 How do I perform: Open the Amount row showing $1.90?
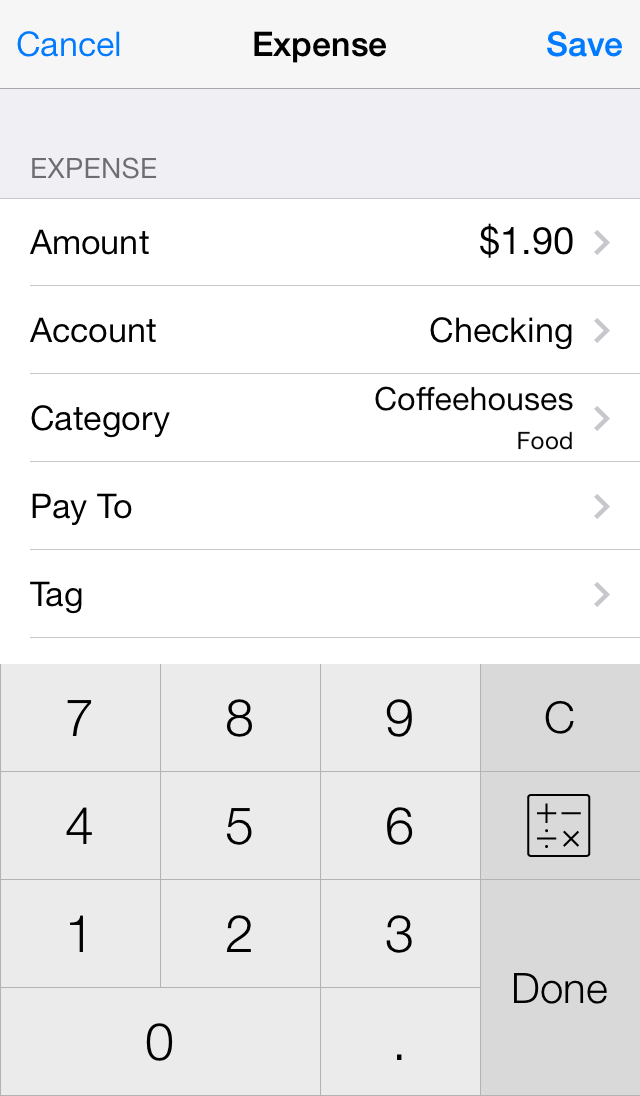click(x=320, y=242)
